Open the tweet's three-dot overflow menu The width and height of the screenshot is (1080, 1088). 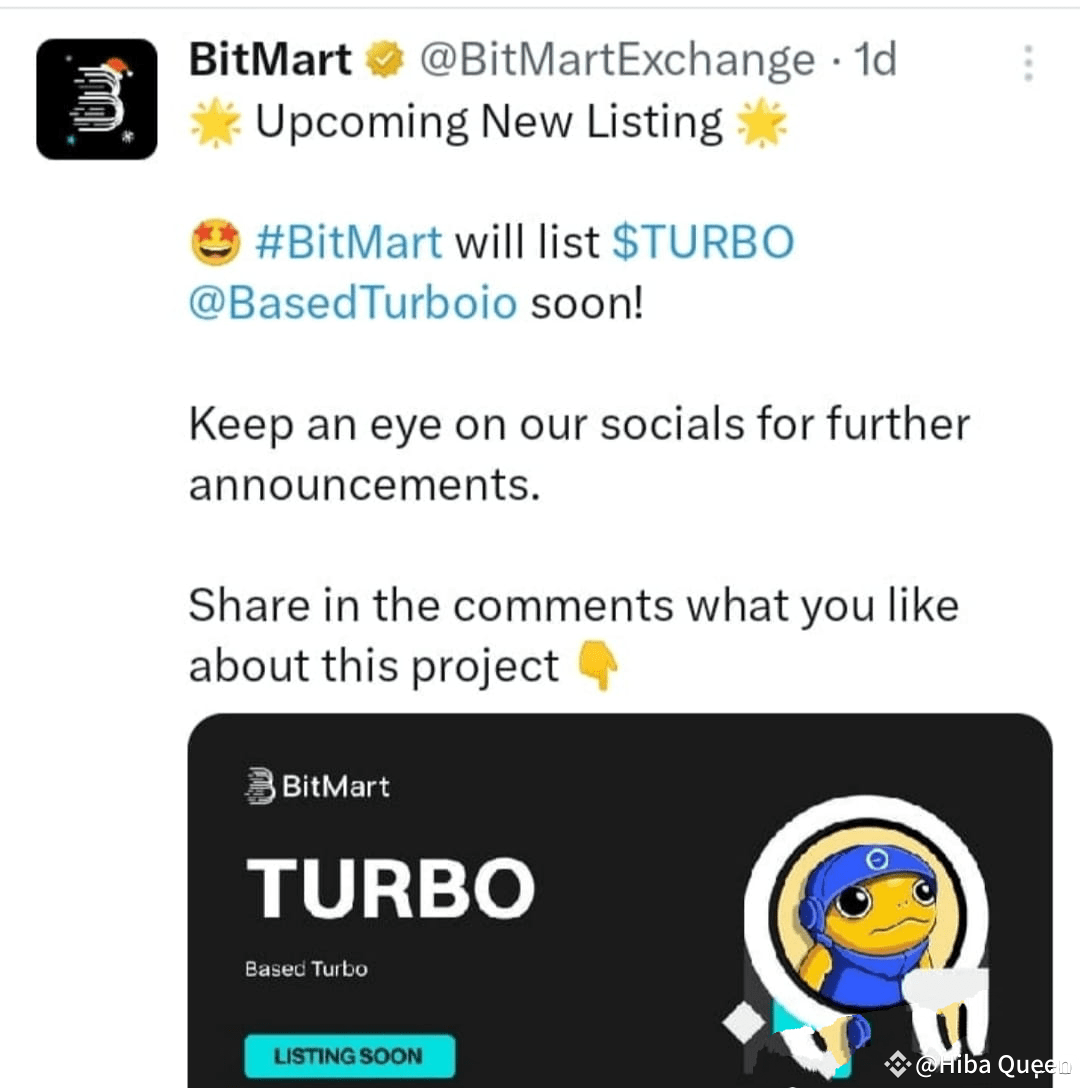click(x=1027, y=64)
